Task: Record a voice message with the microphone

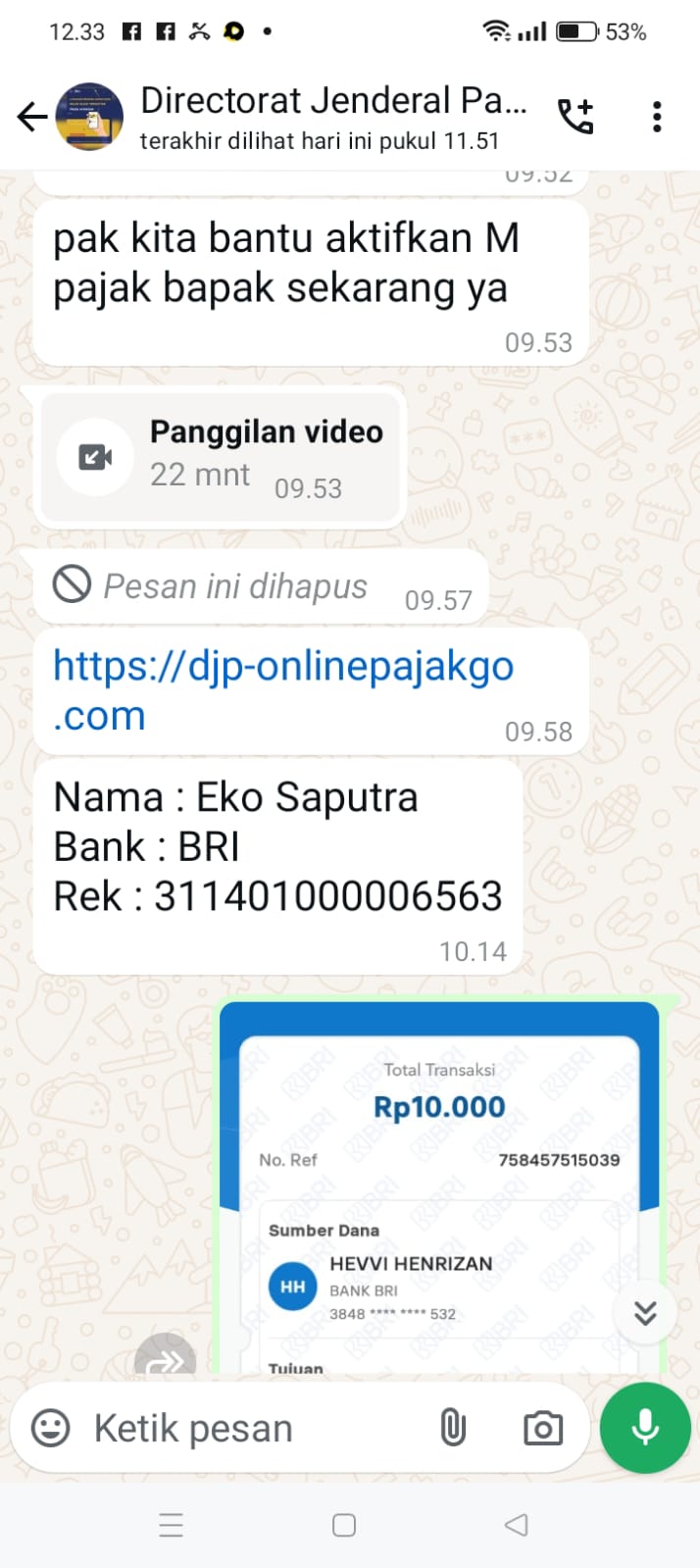Action: pos(645,1428)
